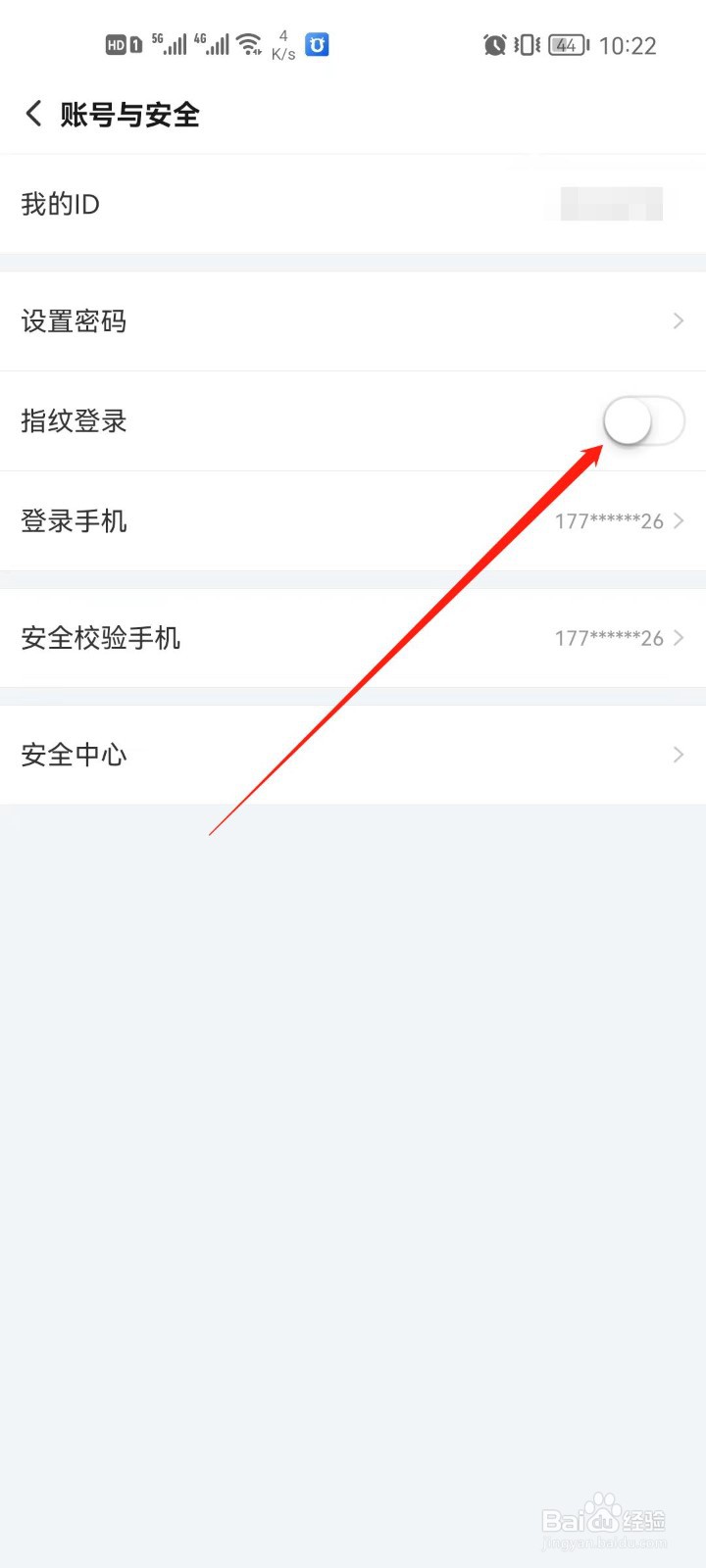This screenshot has width=706, height=1568.
Task: Open the 设置密码 password settings
Action: click(x=353, y=320)
